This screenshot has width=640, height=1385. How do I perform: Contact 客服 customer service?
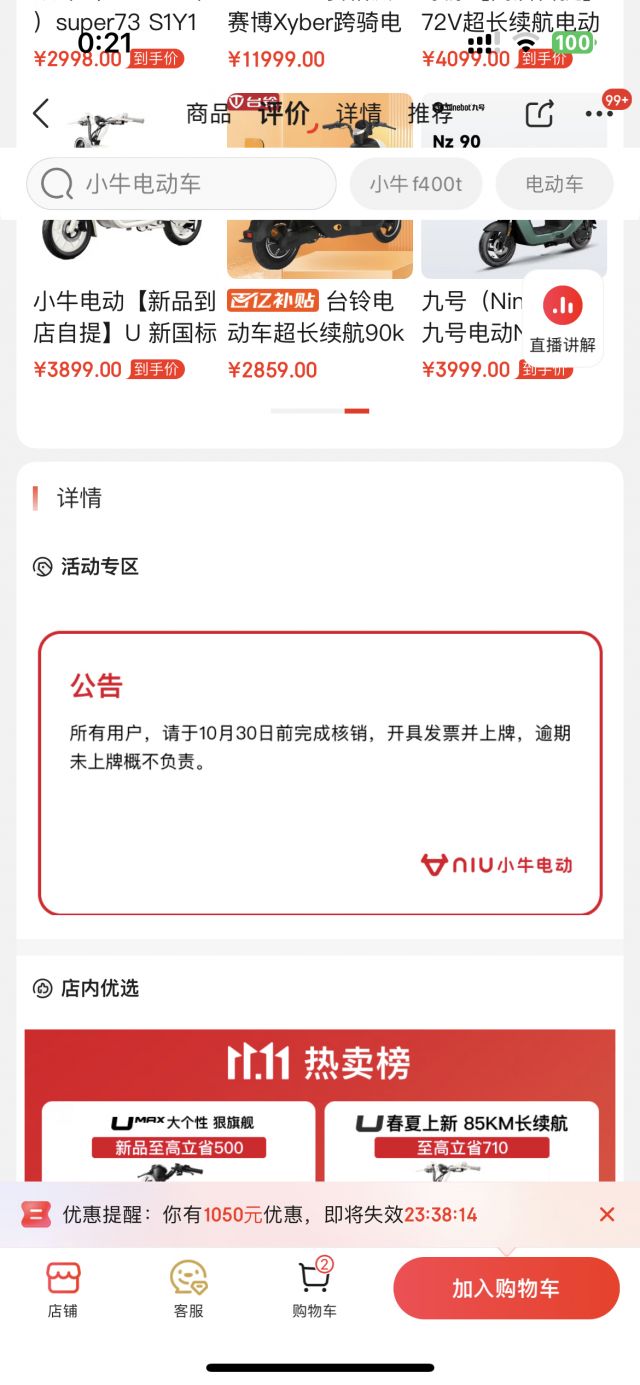(188, 1290)
